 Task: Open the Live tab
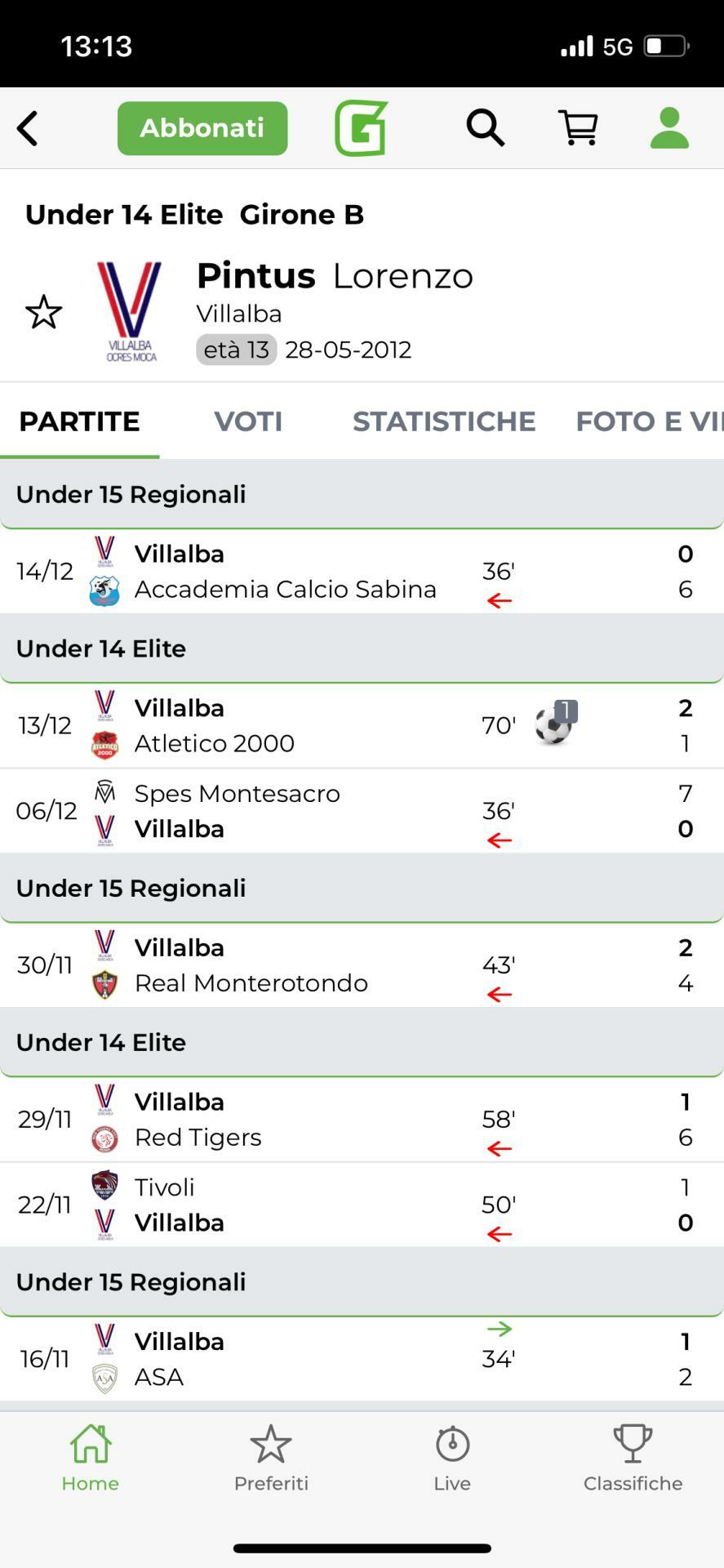(452, 1458)
